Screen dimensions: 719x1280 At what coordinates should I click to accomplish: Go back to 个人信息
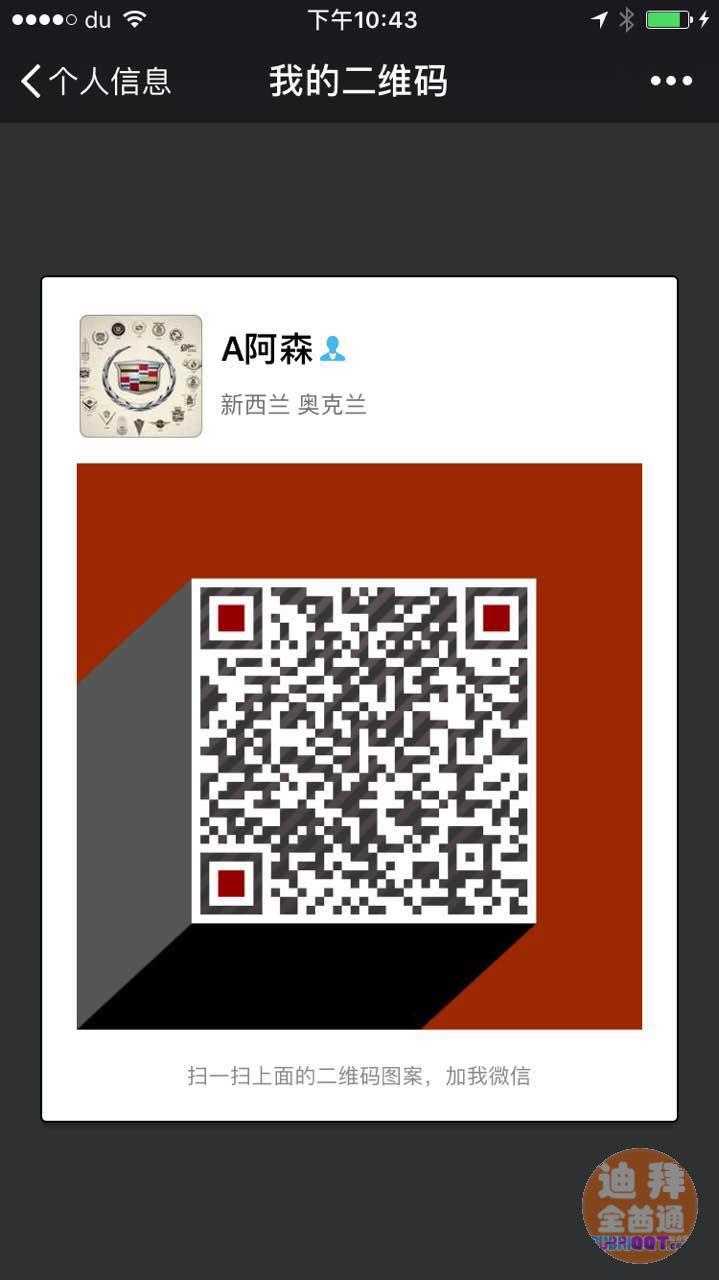tap(95, 81)
